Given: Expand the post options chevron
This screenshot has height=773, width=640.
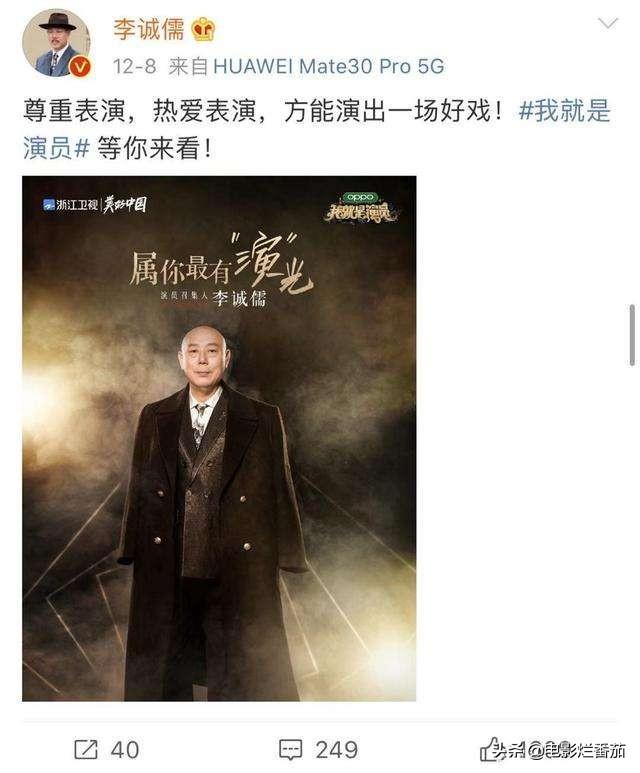Looking at the screenshot, I should pos(608,24).
